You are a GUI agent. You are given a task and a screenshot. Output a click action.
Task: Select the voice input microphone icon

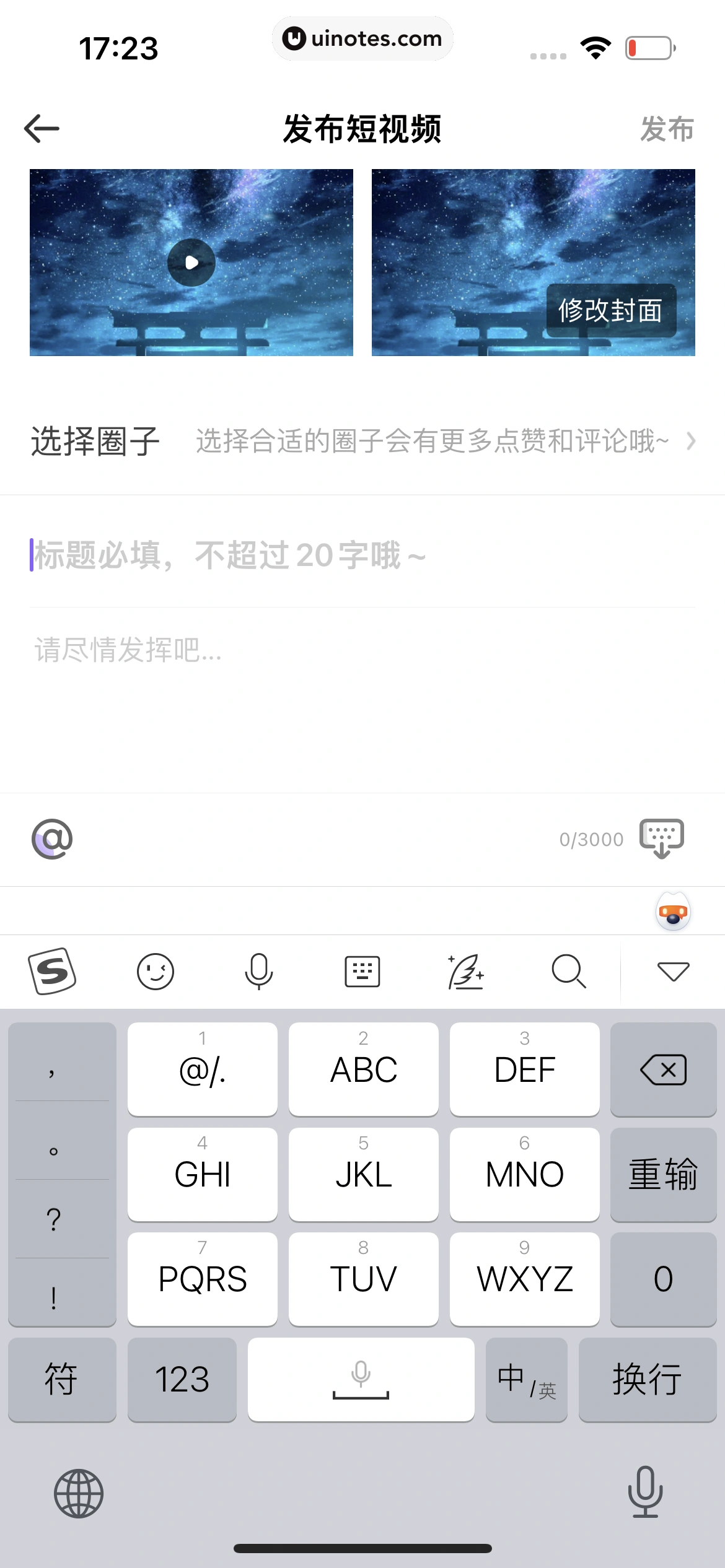(258, 971)
